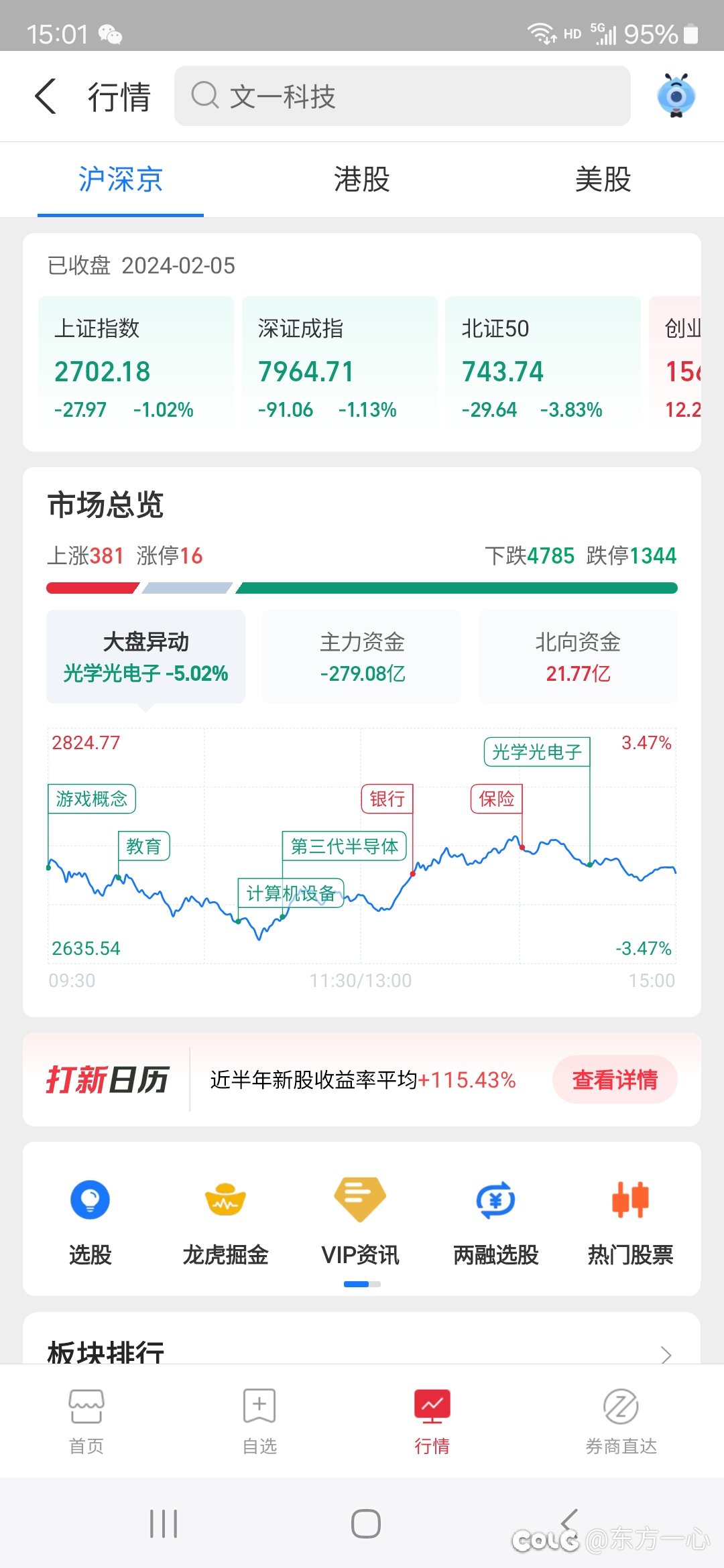Screen dimensions: 724x1568
Task: Open the 券商直达 tab
Action: tap(621, 1421)
